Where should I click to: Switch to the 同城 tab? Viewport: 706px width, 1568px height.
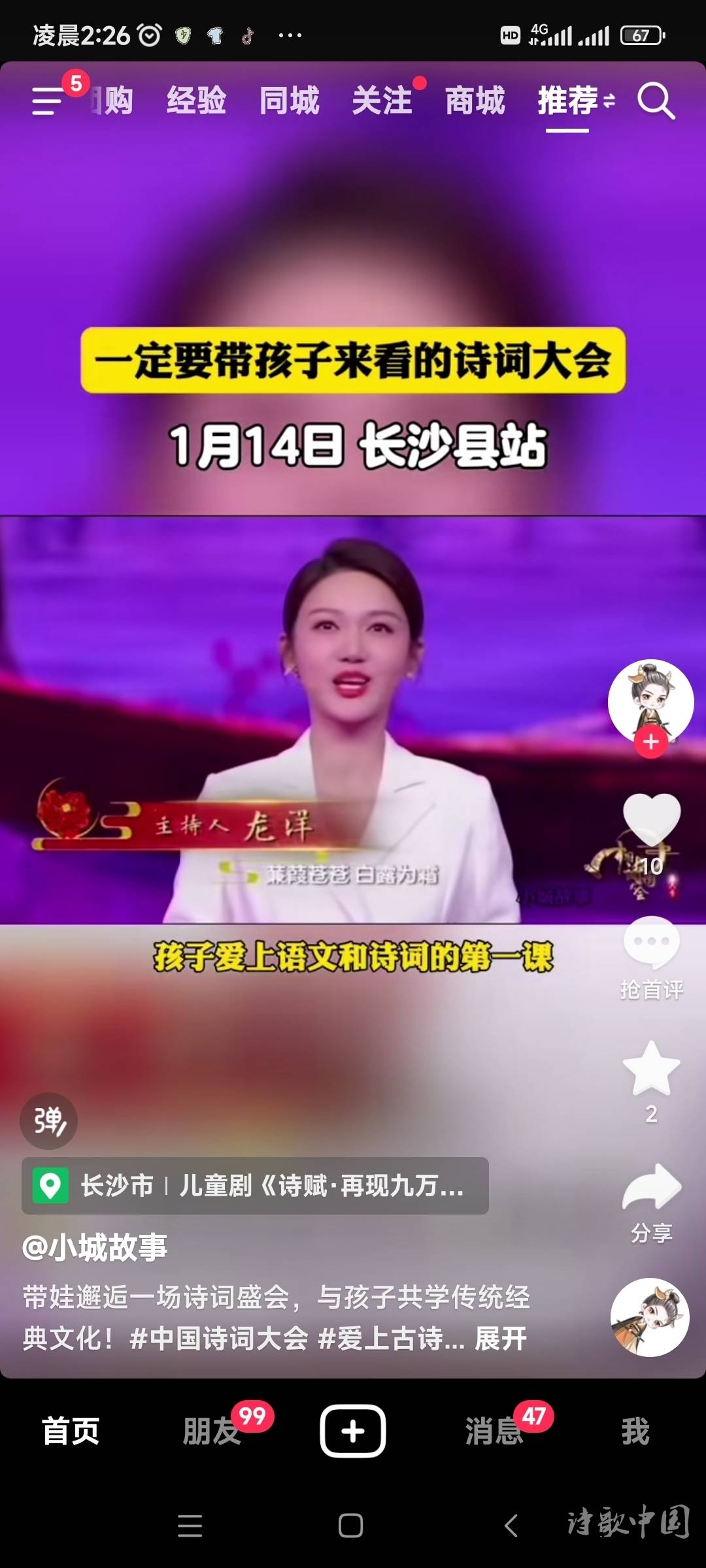tap(289, 101)
